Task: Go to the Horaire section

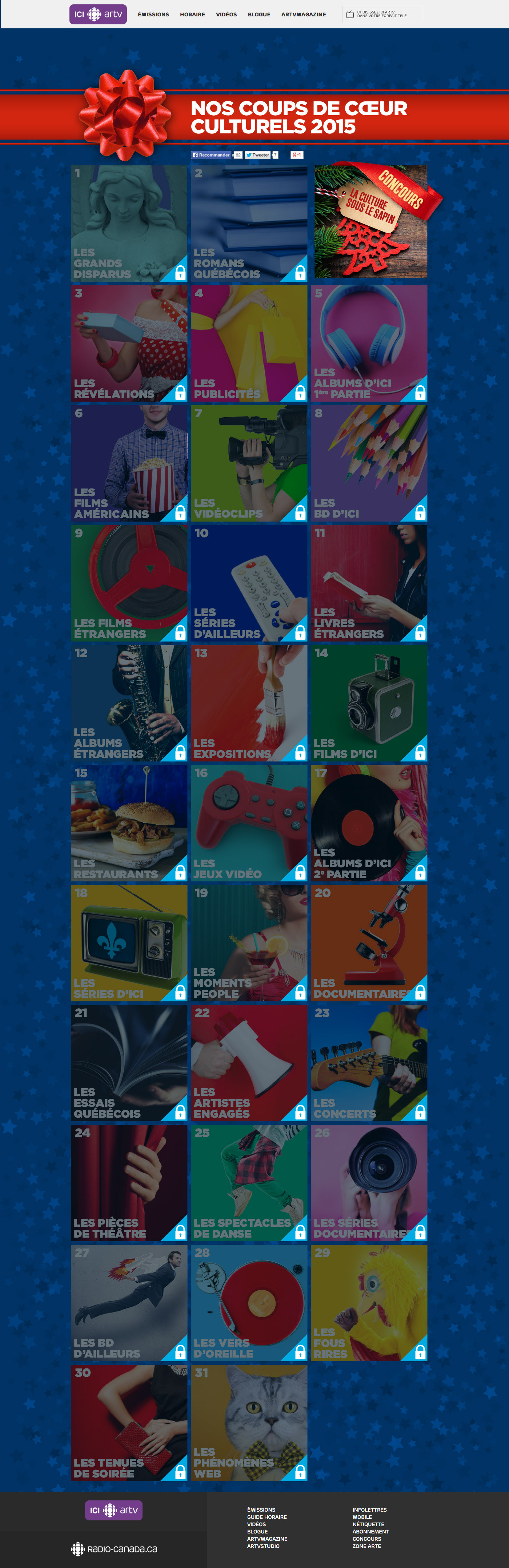Action: tap(192, 15)
